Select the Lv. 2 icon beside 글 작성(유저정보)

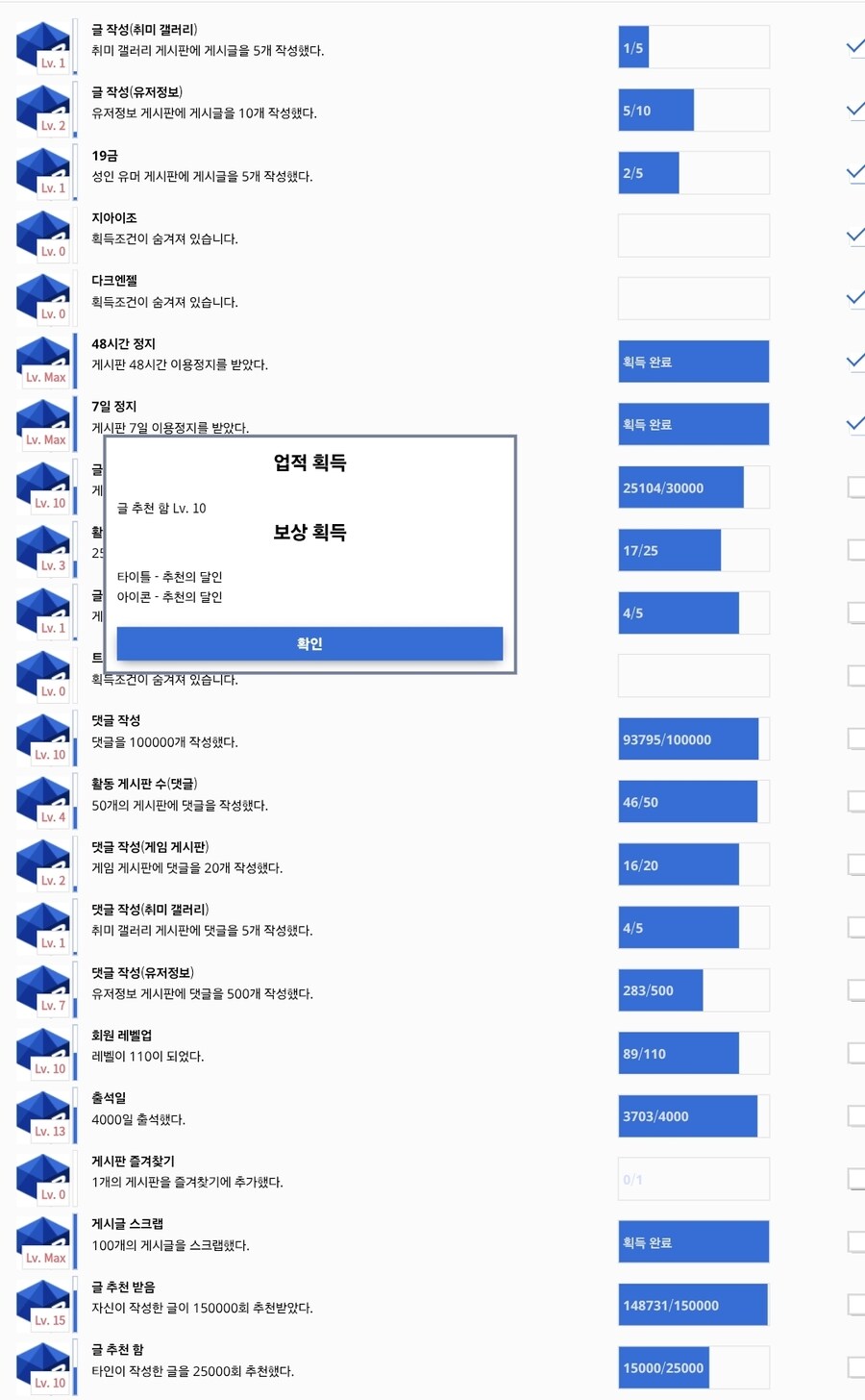click(x=42, y=108)
